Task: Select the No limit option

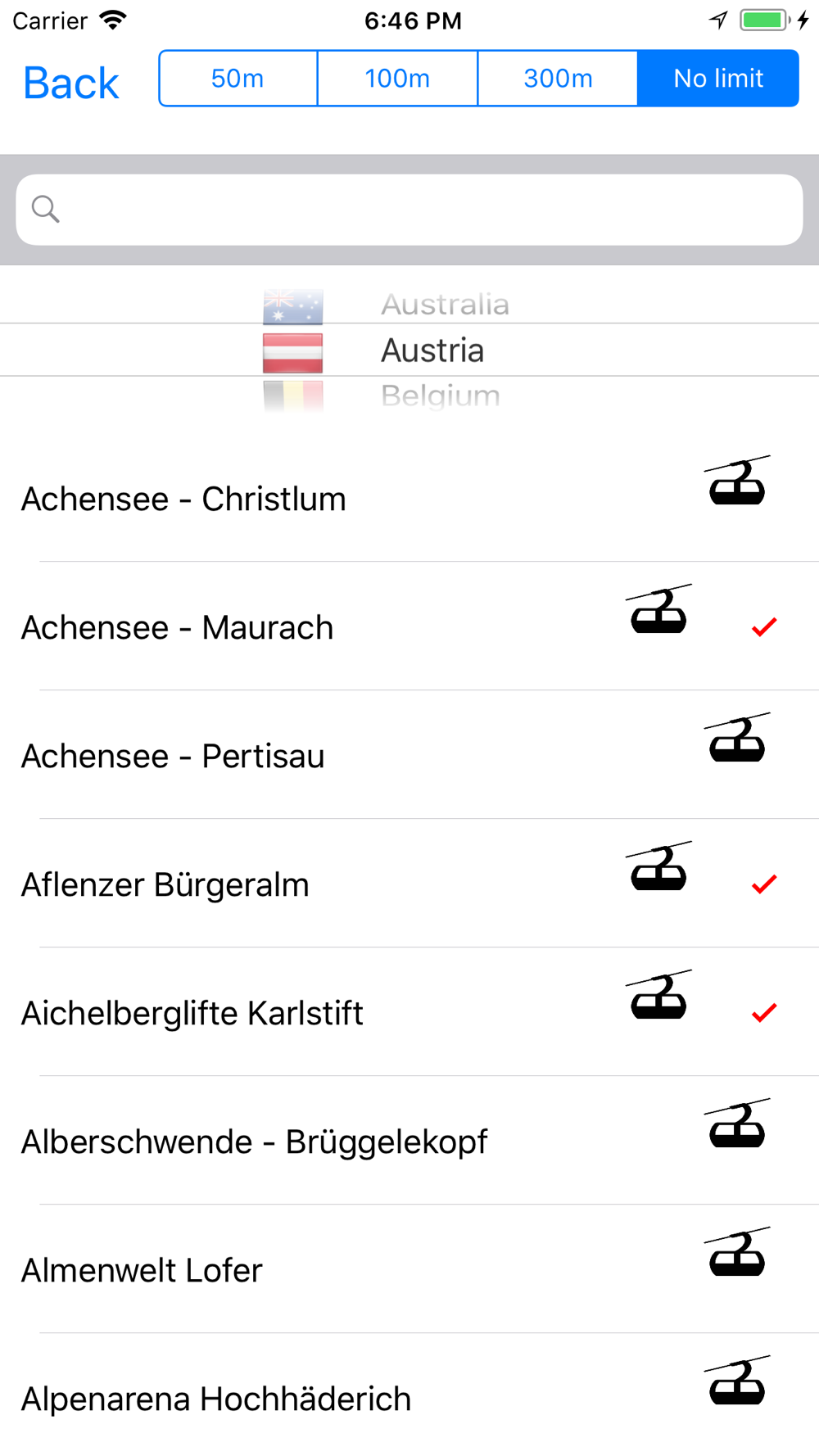Action: tap(718, 79)
